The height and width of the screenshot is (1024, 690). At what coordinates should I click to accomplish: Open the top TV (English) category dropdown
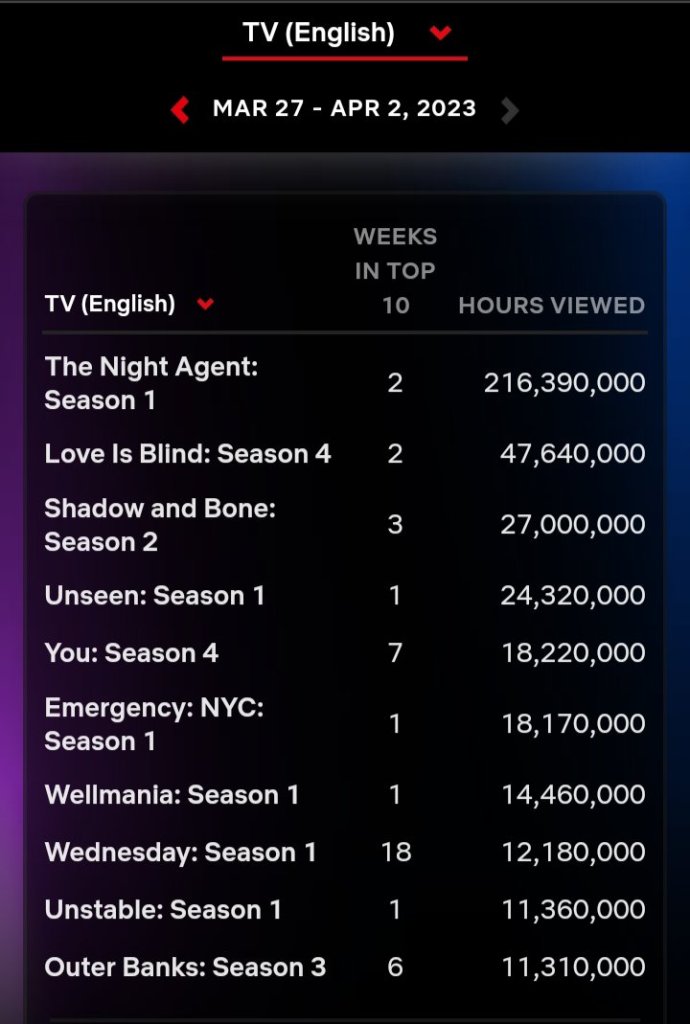pyautogui.click(x=346, y=34)
